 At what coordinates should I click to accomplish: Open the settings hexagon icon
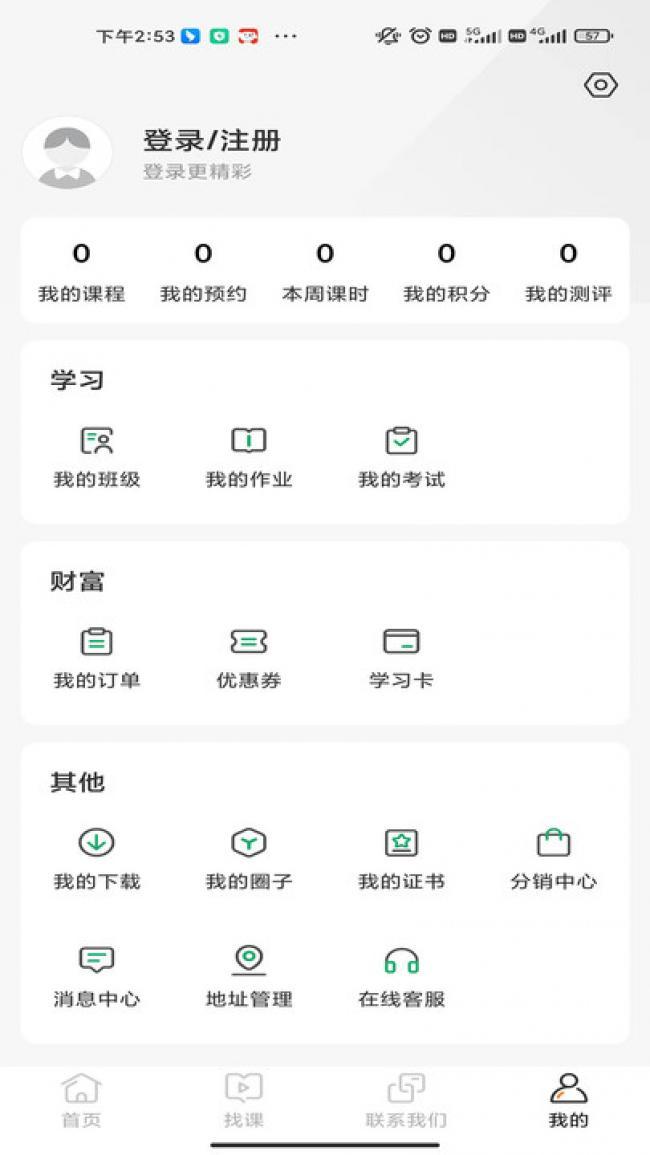(x=600, y=85)
